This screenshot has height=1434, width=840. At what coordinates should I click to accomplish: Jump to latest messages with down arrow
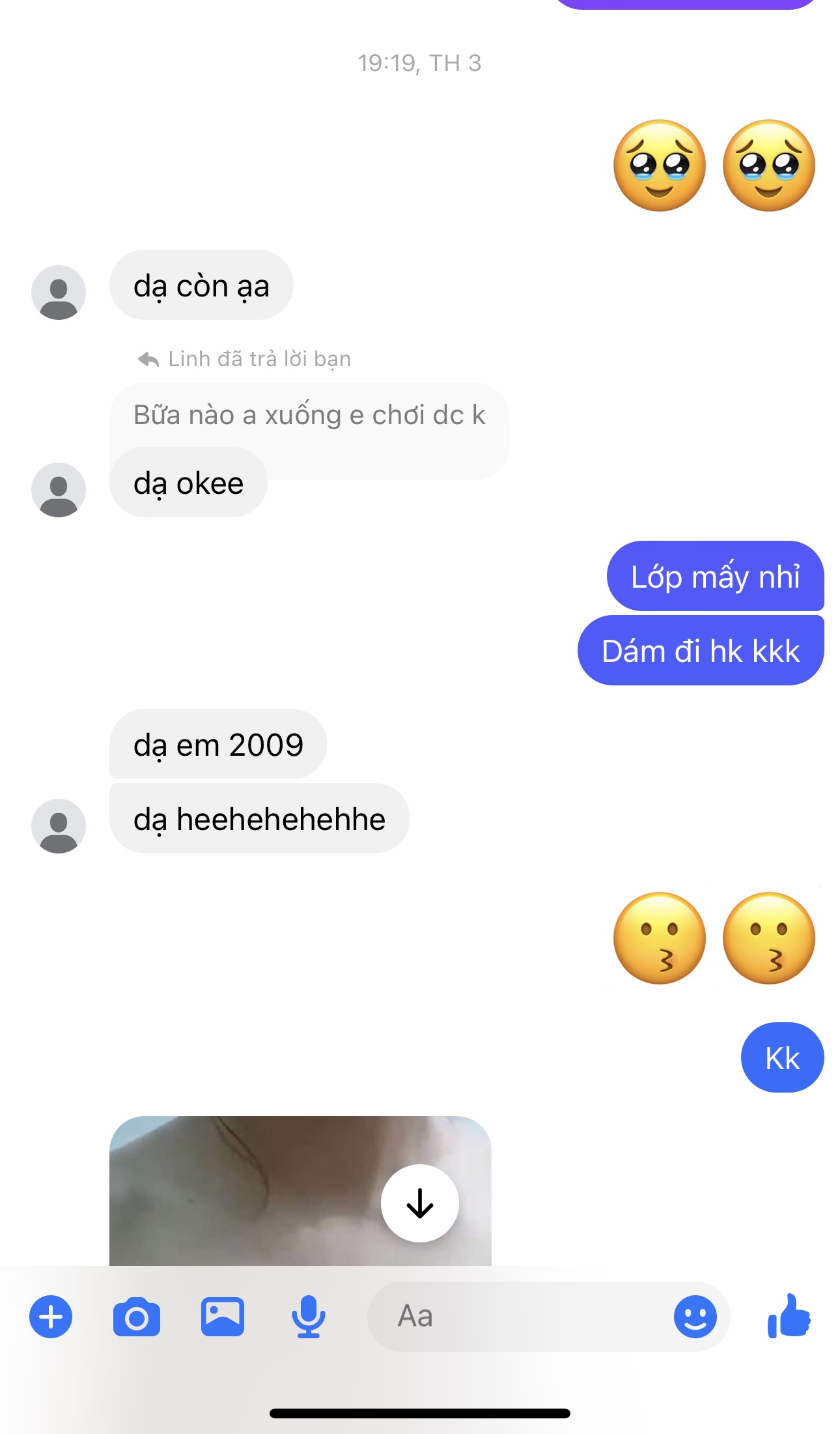[x=420, y=1203]
